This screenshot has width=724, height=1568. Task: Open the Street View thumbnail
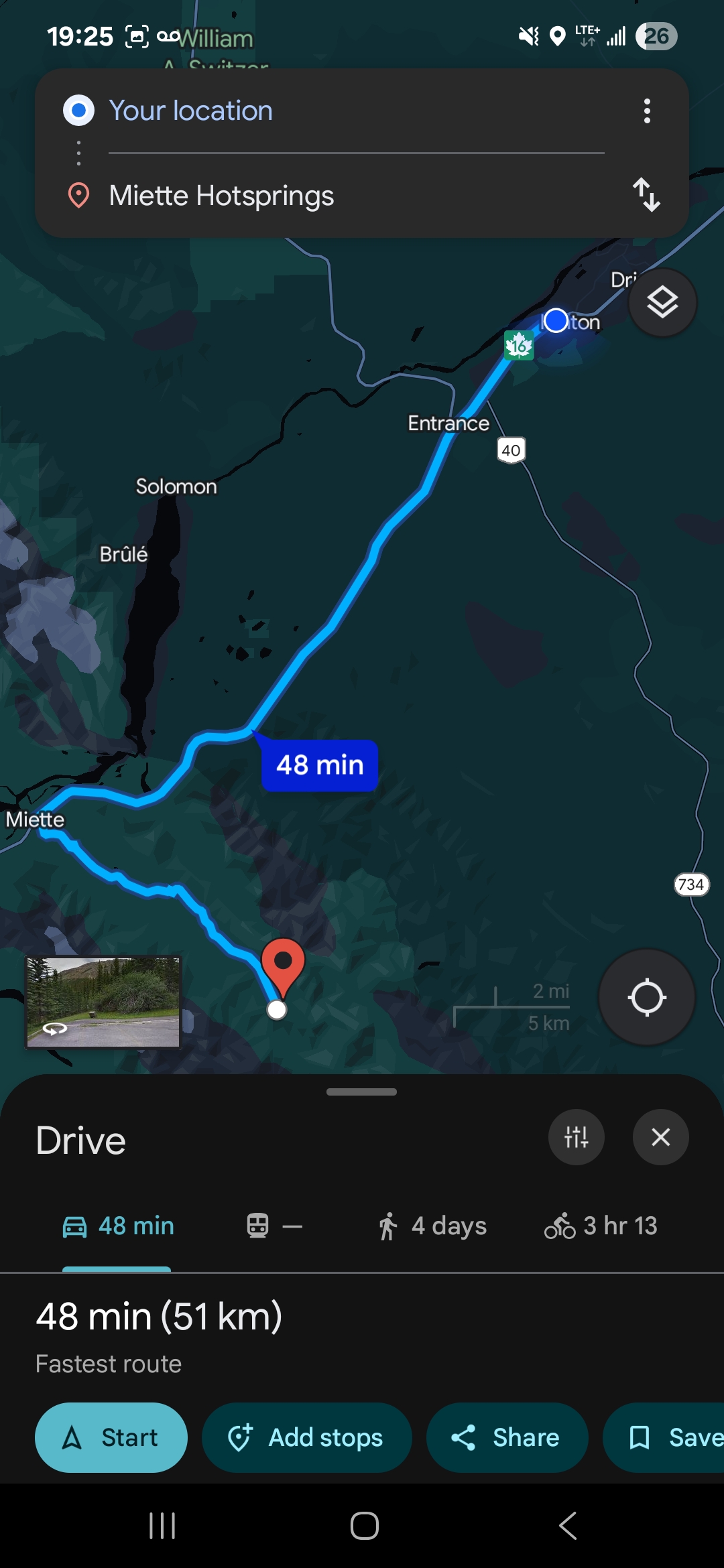click(103, 1002)
